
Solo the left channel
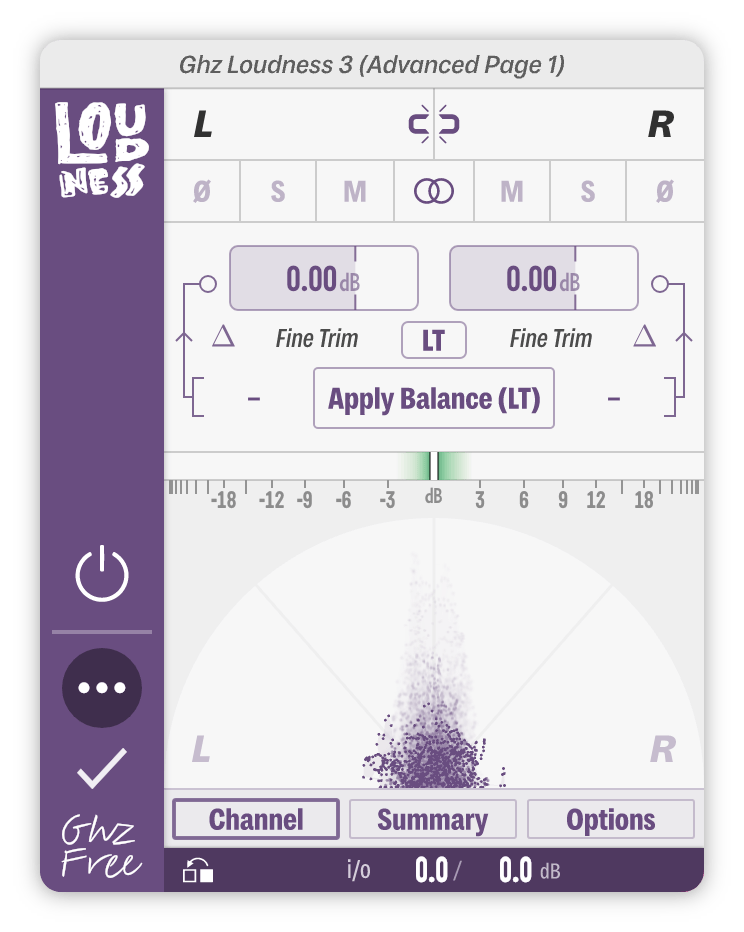click(x=278, y=191)
